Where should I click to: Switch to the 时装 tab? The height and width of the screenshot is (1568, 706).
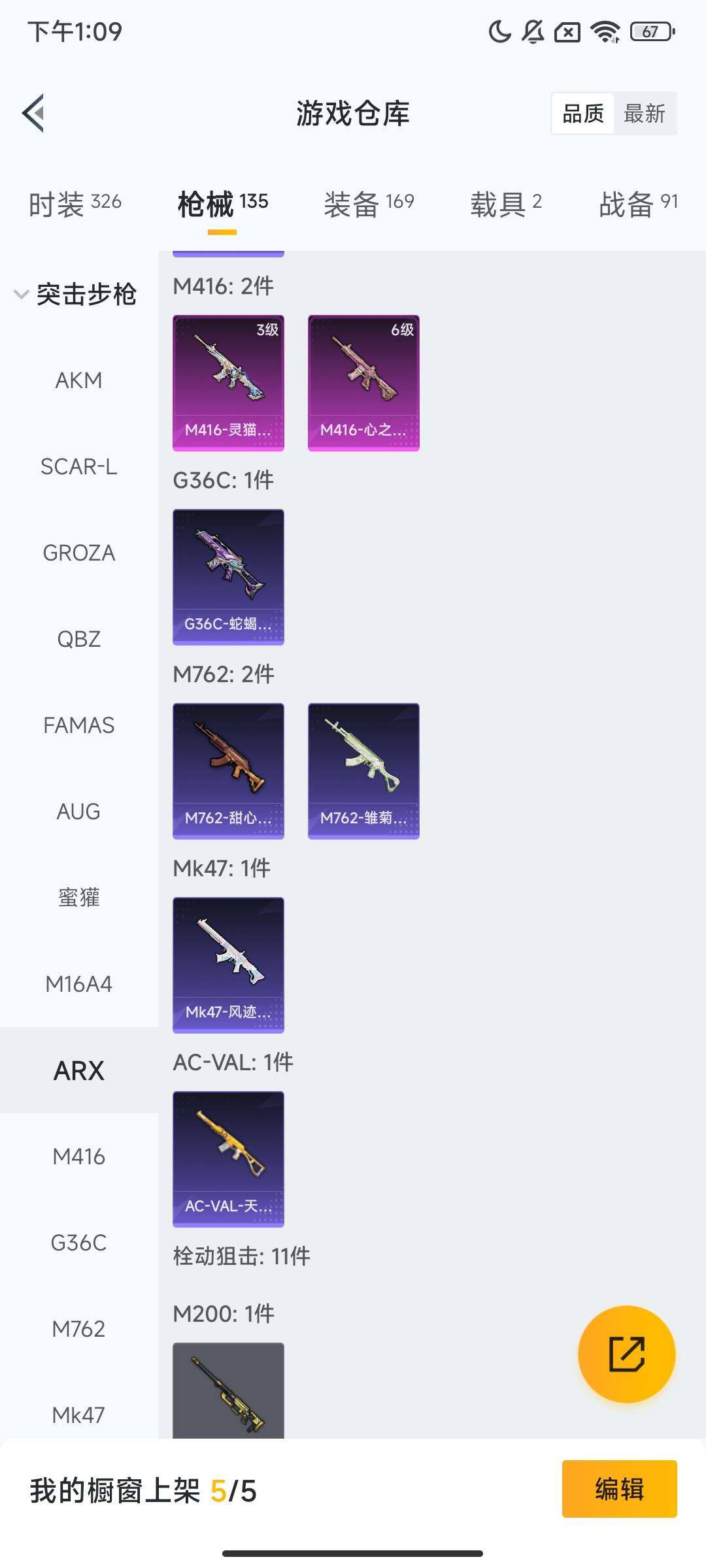[x=75, y=204]
